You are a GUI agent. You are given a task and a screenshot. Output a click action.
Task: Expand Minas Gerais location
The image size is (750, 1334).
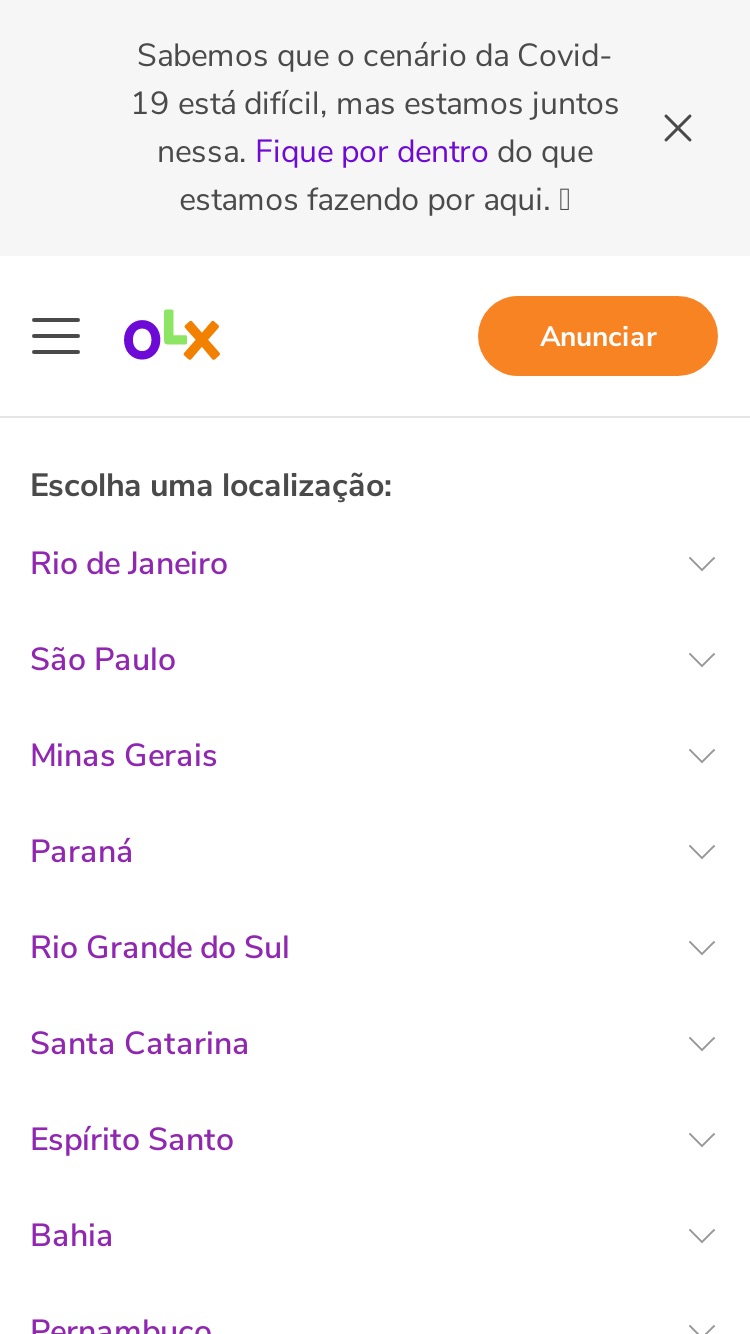click(x=375, y=756)
